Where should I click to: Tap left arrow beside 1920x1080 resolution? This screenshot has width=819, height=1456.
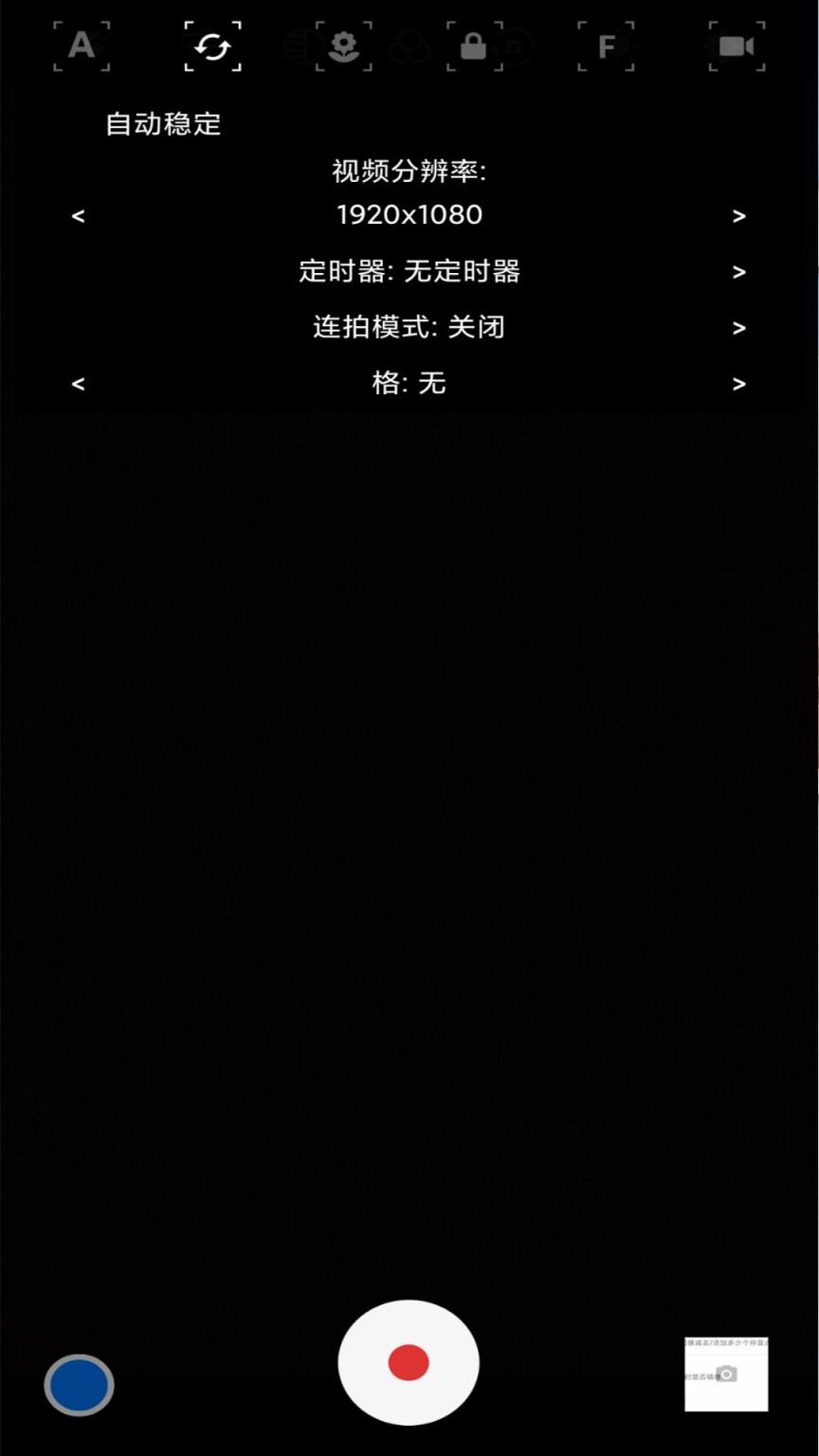(x=77, y=215)
